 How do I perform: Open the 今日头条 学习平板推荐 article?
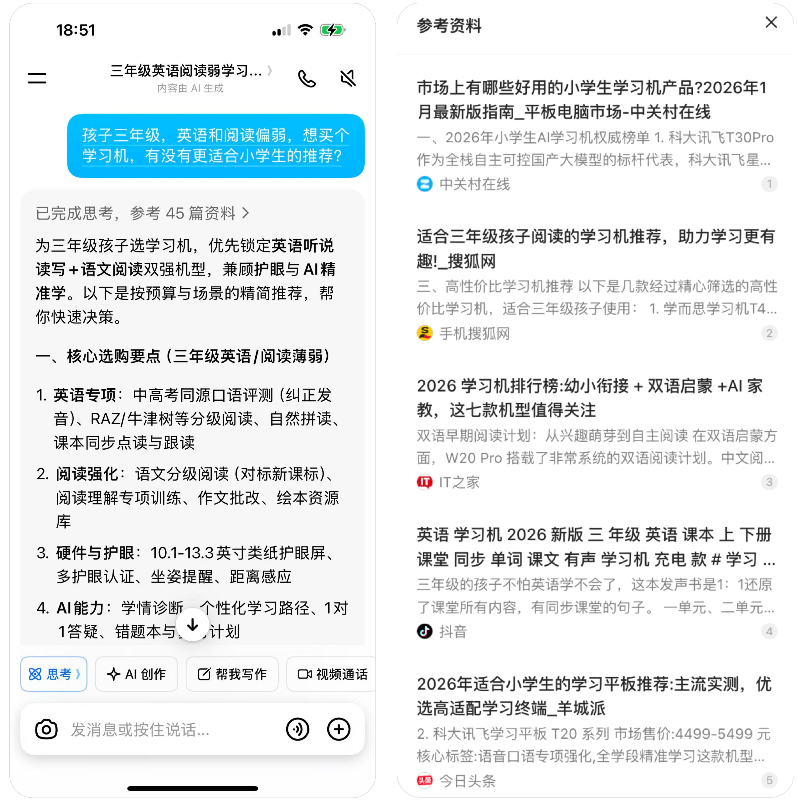point(596,695)
